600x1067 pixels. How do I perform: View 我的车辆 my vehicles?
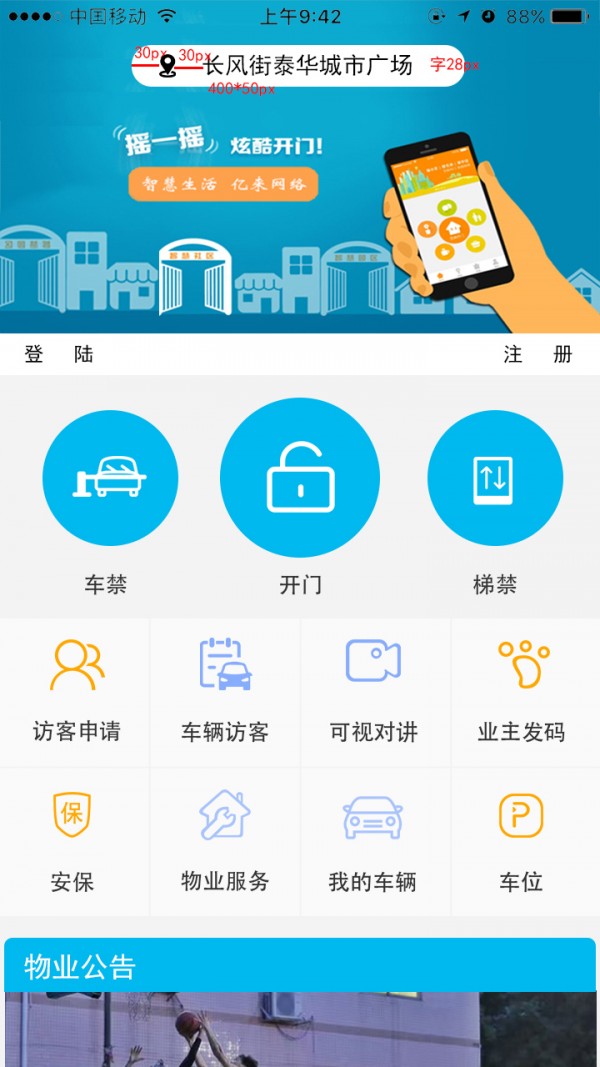373,842
